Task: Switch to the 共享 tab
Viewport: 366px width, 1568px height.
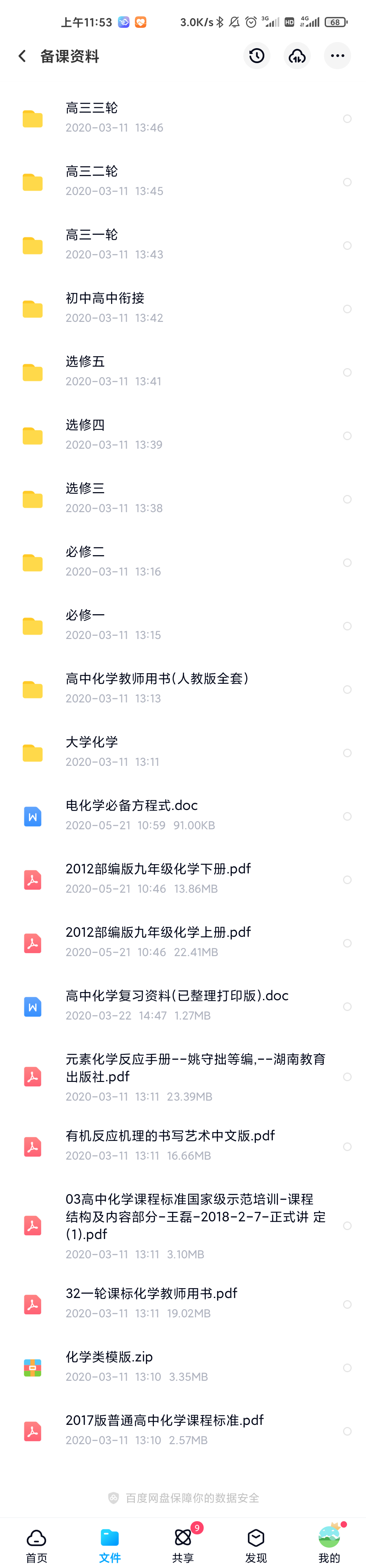Action: 183,1545
